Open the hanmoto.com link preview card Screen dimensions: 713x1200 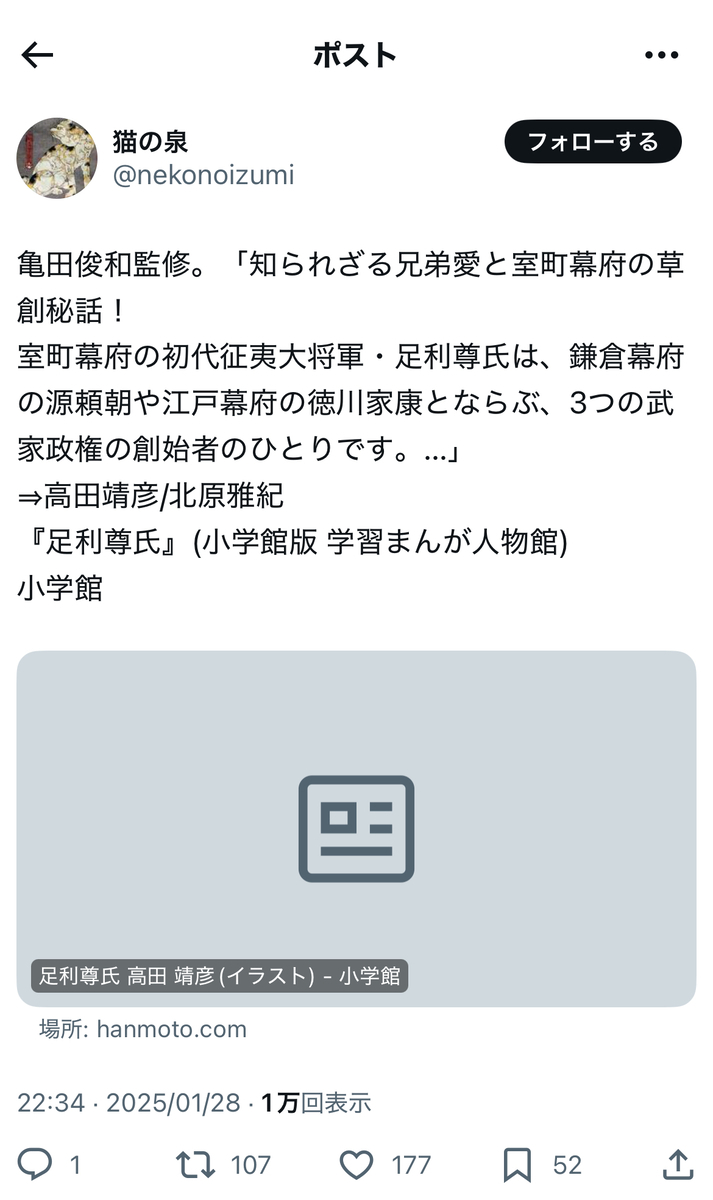point(356,829)
